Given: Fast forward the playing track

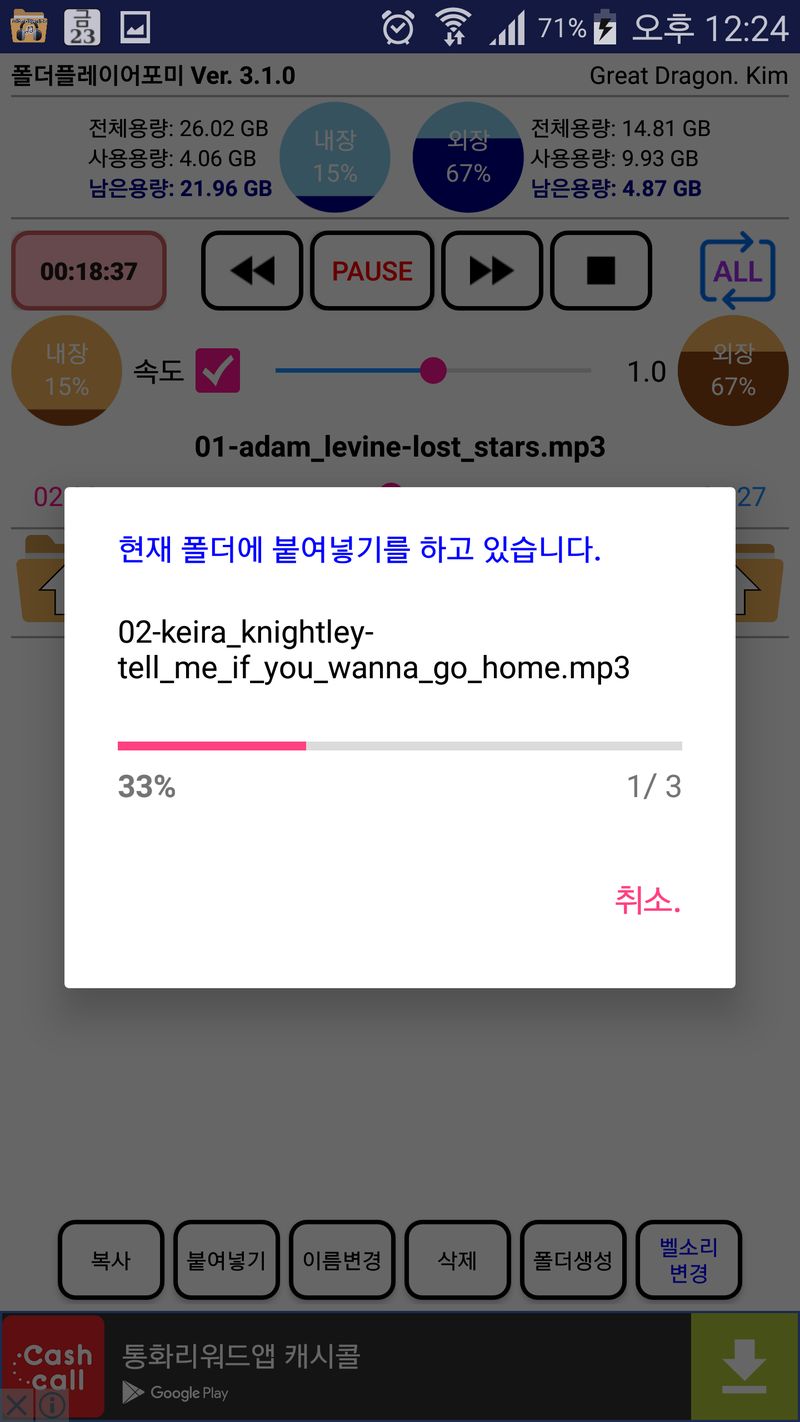Looking at the screenshot, I should 492,271.
